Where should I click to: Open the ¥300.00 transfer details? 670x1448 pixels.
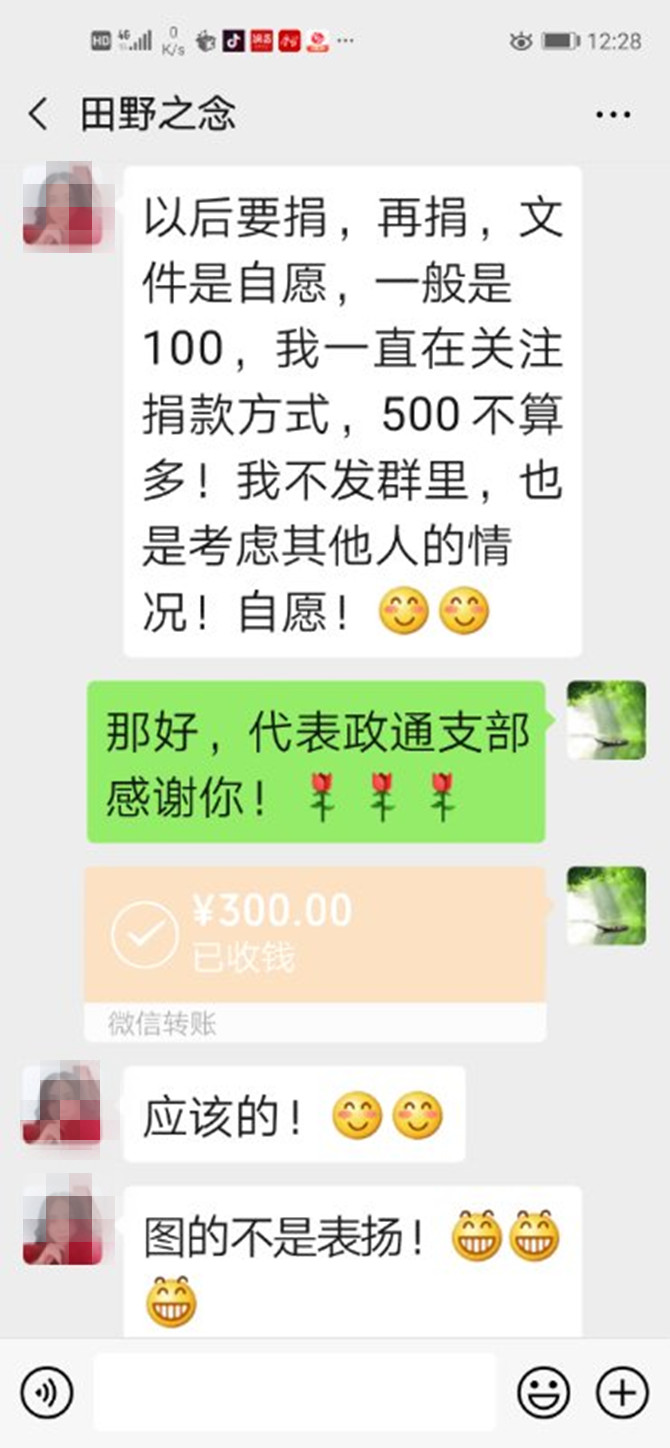coord(315,934)
